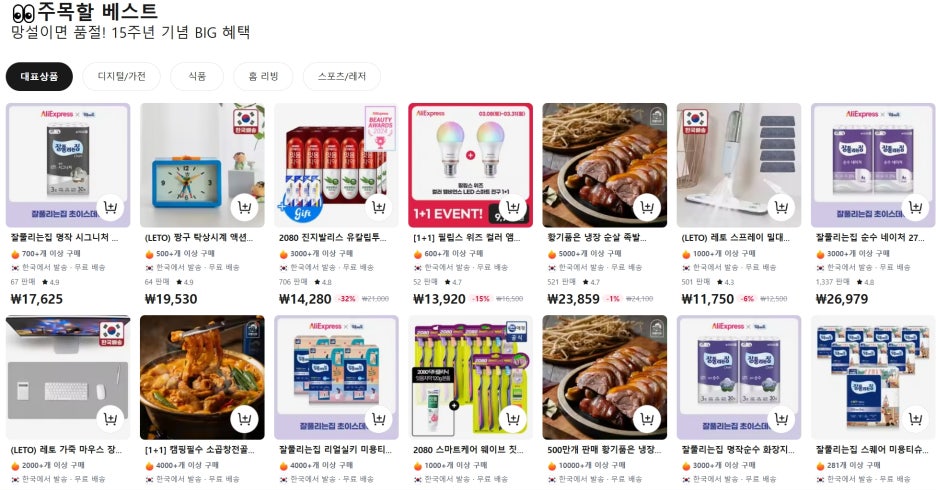Select the 대표상품 category chip
This screenshot has height=490, width=936.
[39, 77]
